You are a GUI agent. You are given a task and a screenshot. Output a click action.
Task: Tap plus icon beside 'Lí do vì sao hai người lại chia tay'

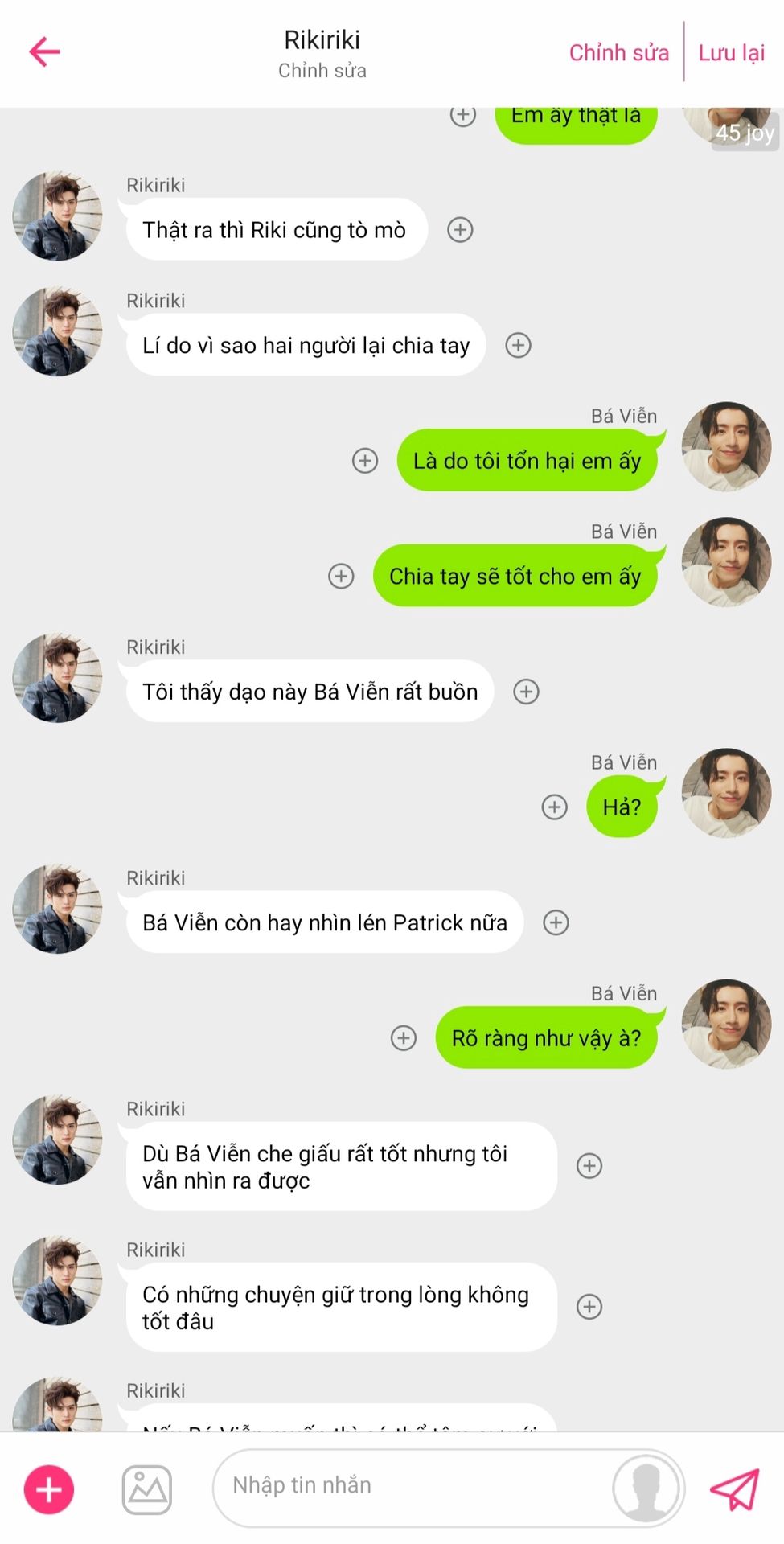click(518, 346)
